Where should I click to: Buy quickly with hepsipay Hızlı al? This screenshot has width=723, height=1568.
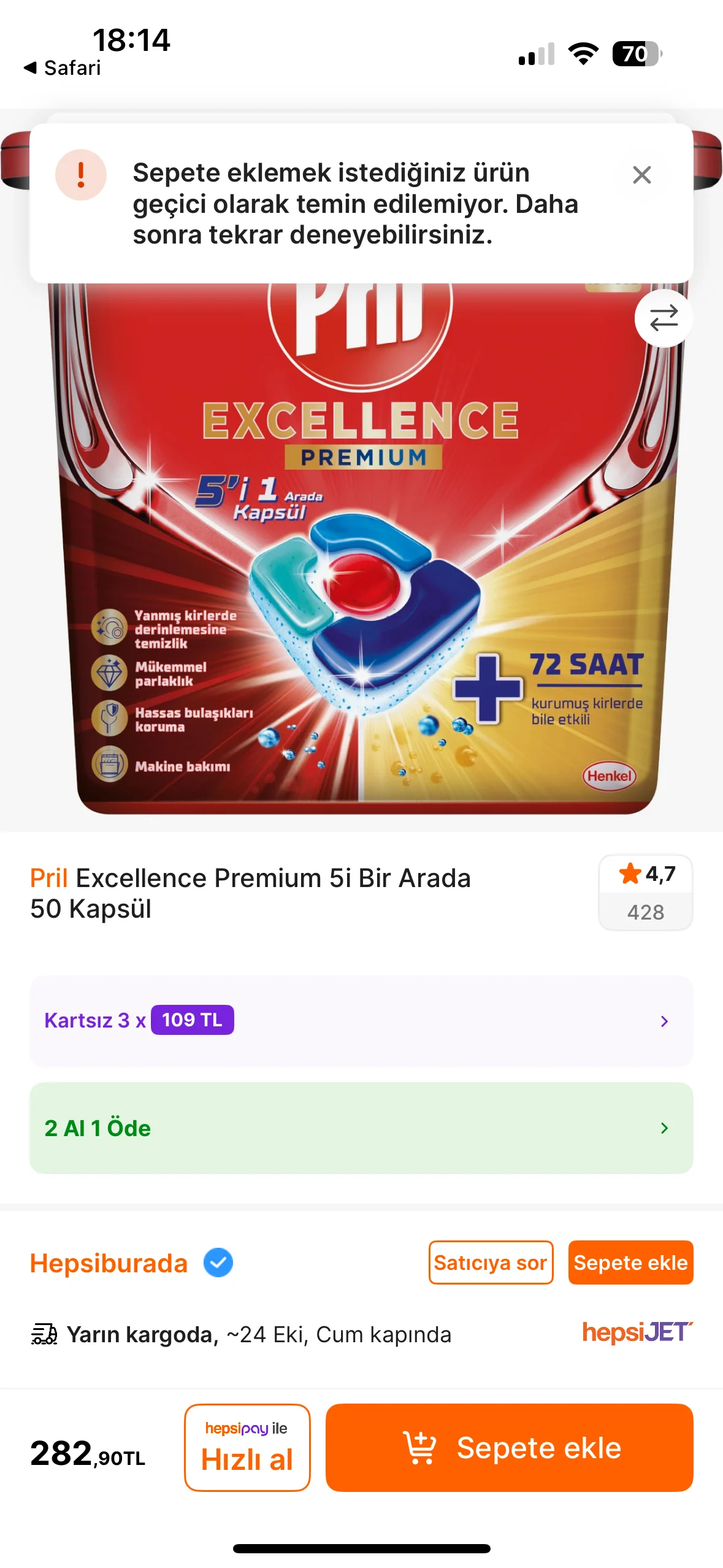(247, 1447)
